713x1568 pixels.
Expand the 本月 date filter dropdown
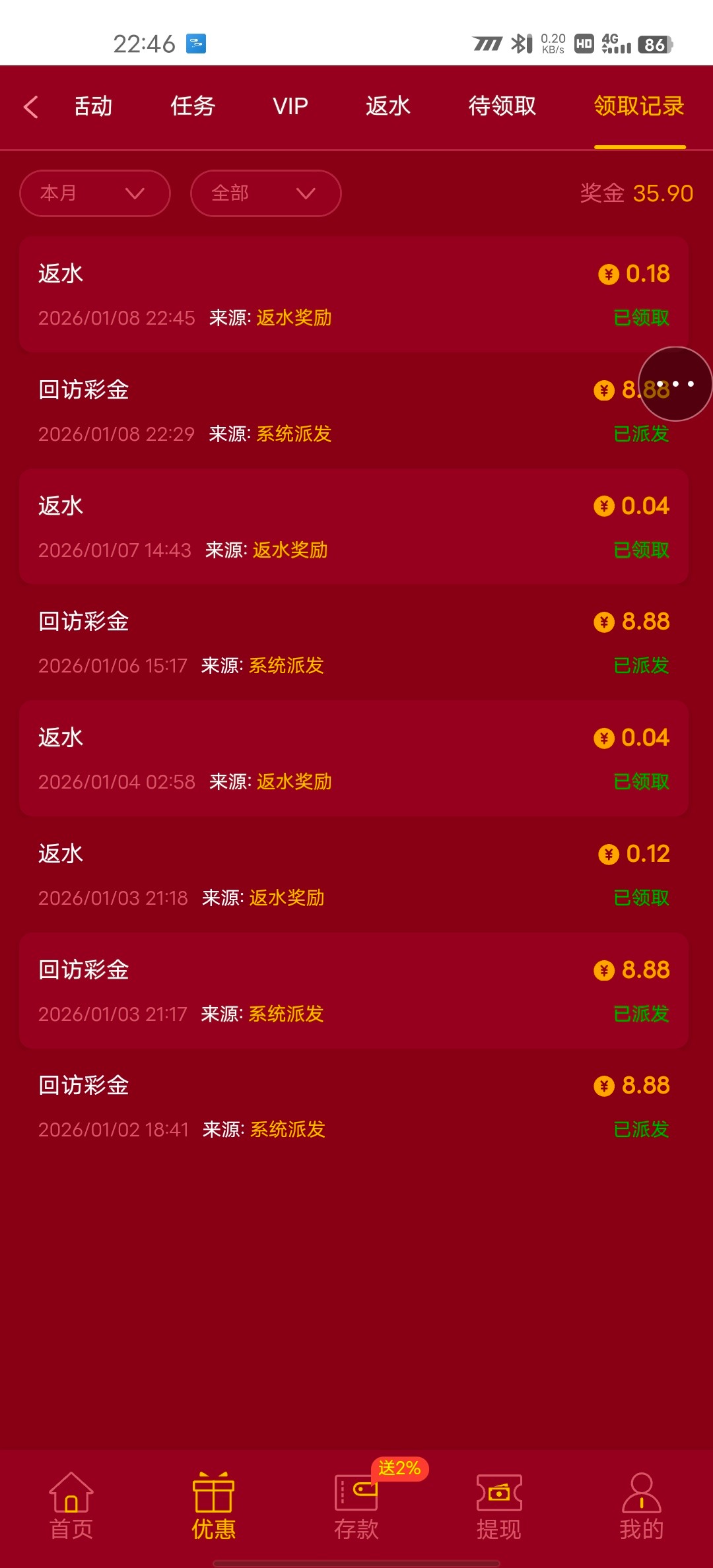coord(95,193)
